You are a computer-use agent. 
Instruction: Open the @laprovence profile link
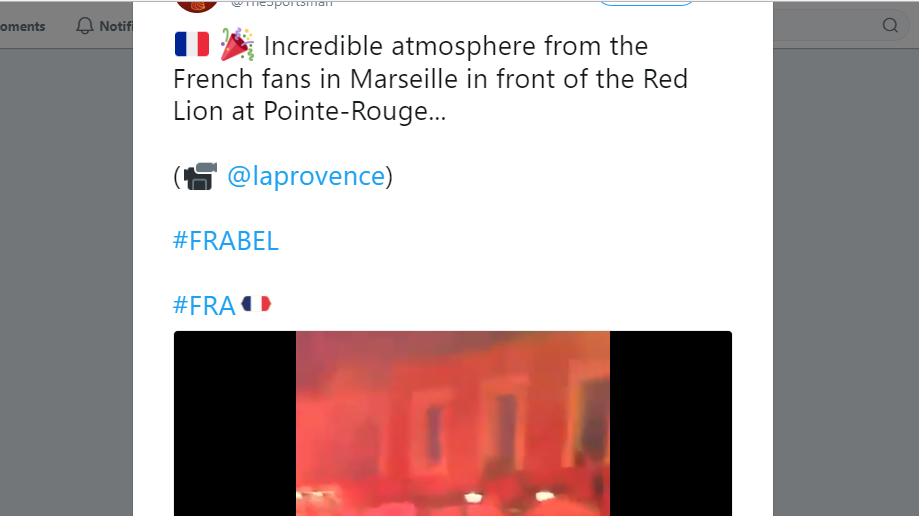tap(306, 176)
